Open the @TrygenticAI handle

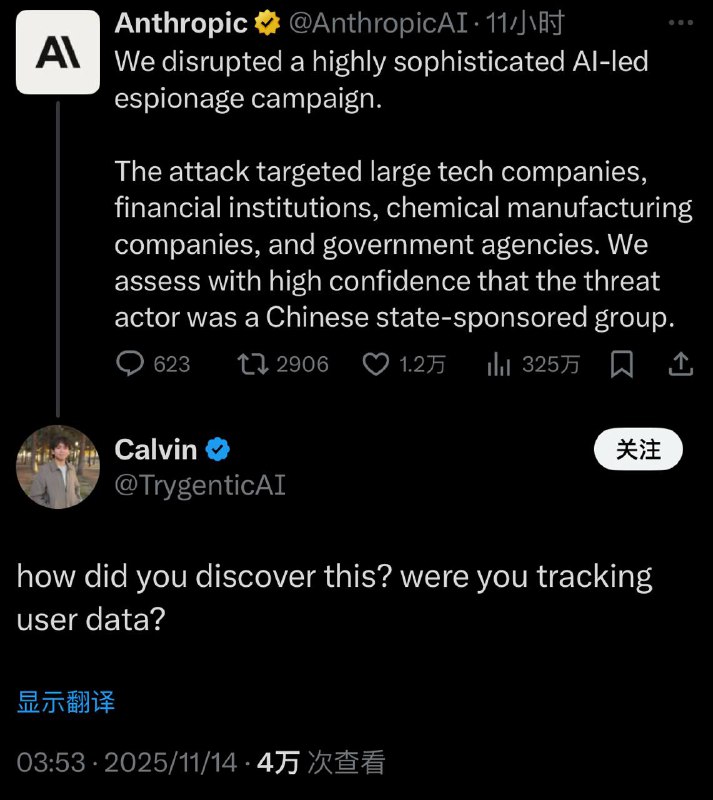pos(200,485)
